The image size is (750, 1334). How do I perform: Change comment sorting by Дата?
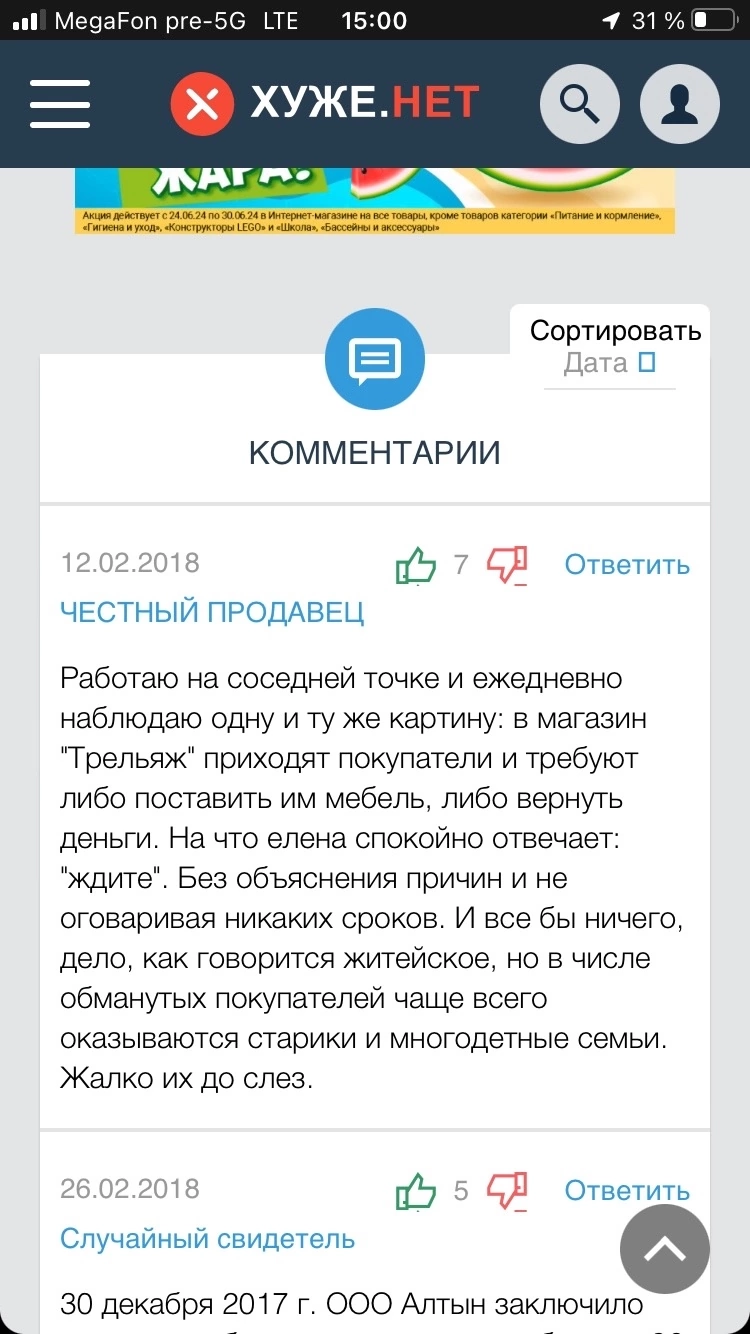[x=610, y=362]
